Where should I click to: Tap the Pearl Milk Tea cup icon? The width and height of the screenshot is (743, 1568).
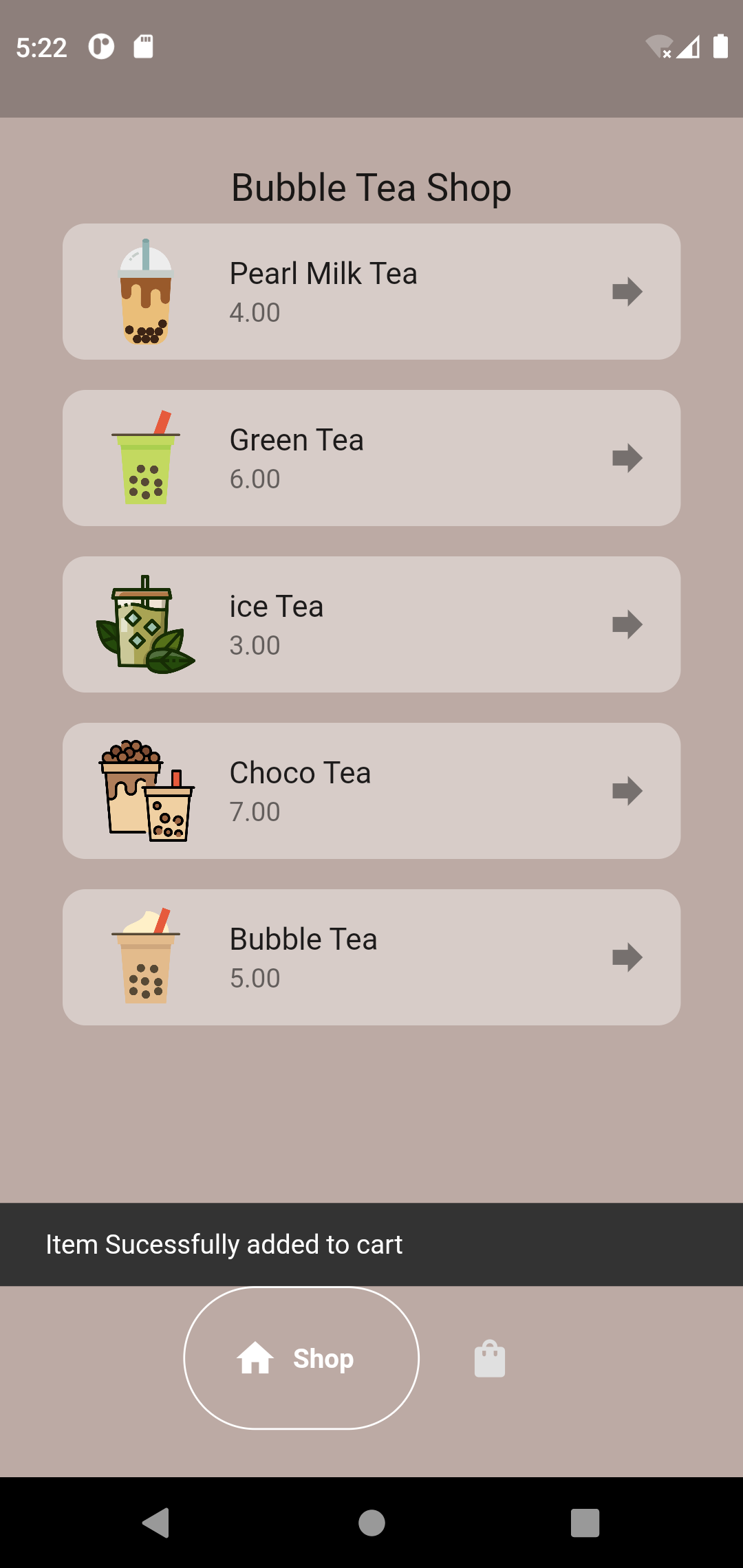(144, 292)
